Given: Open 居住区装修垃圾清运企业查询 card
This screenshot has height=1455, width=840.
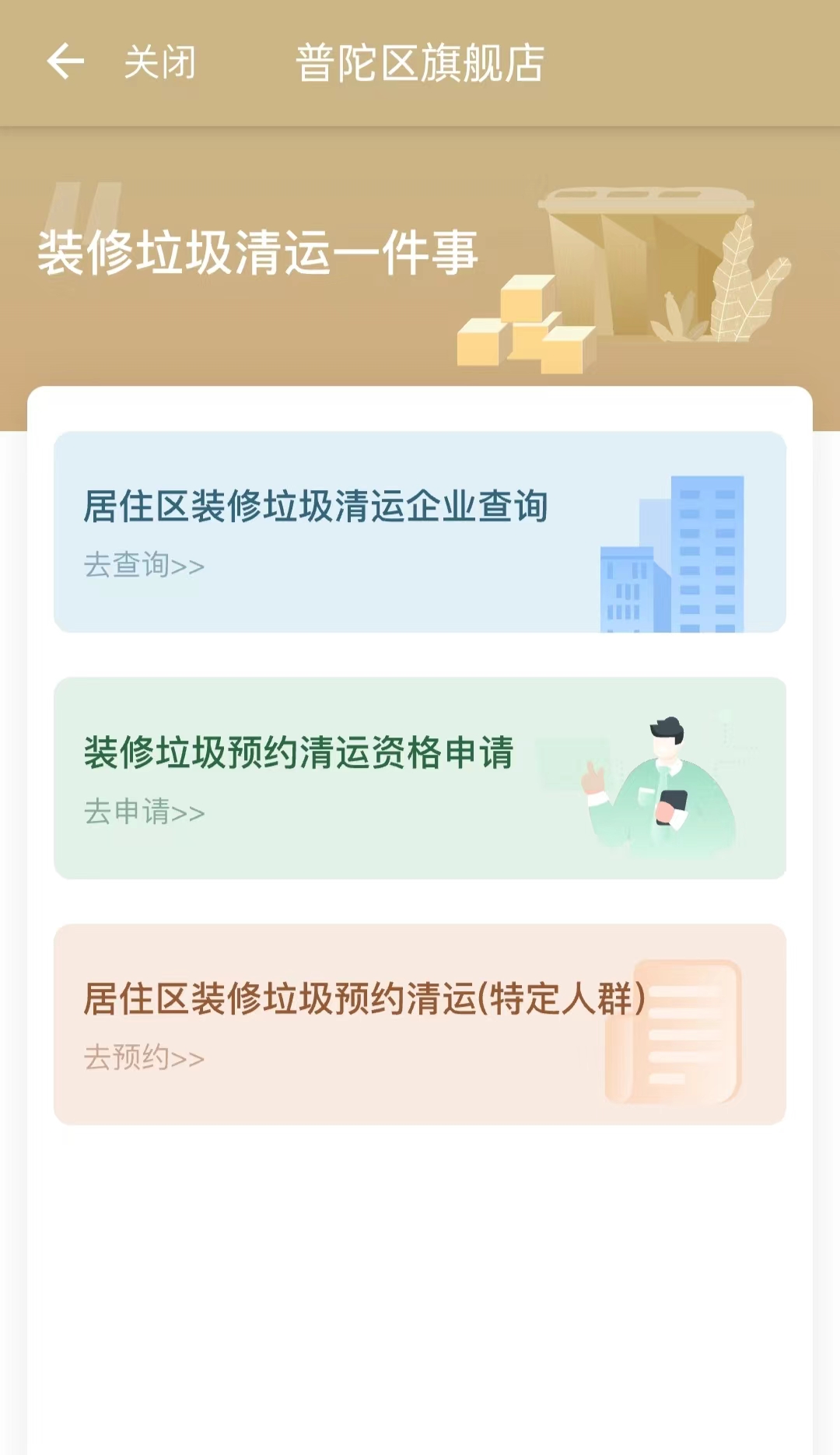Looking at the screenshot, I should [420, 532].
